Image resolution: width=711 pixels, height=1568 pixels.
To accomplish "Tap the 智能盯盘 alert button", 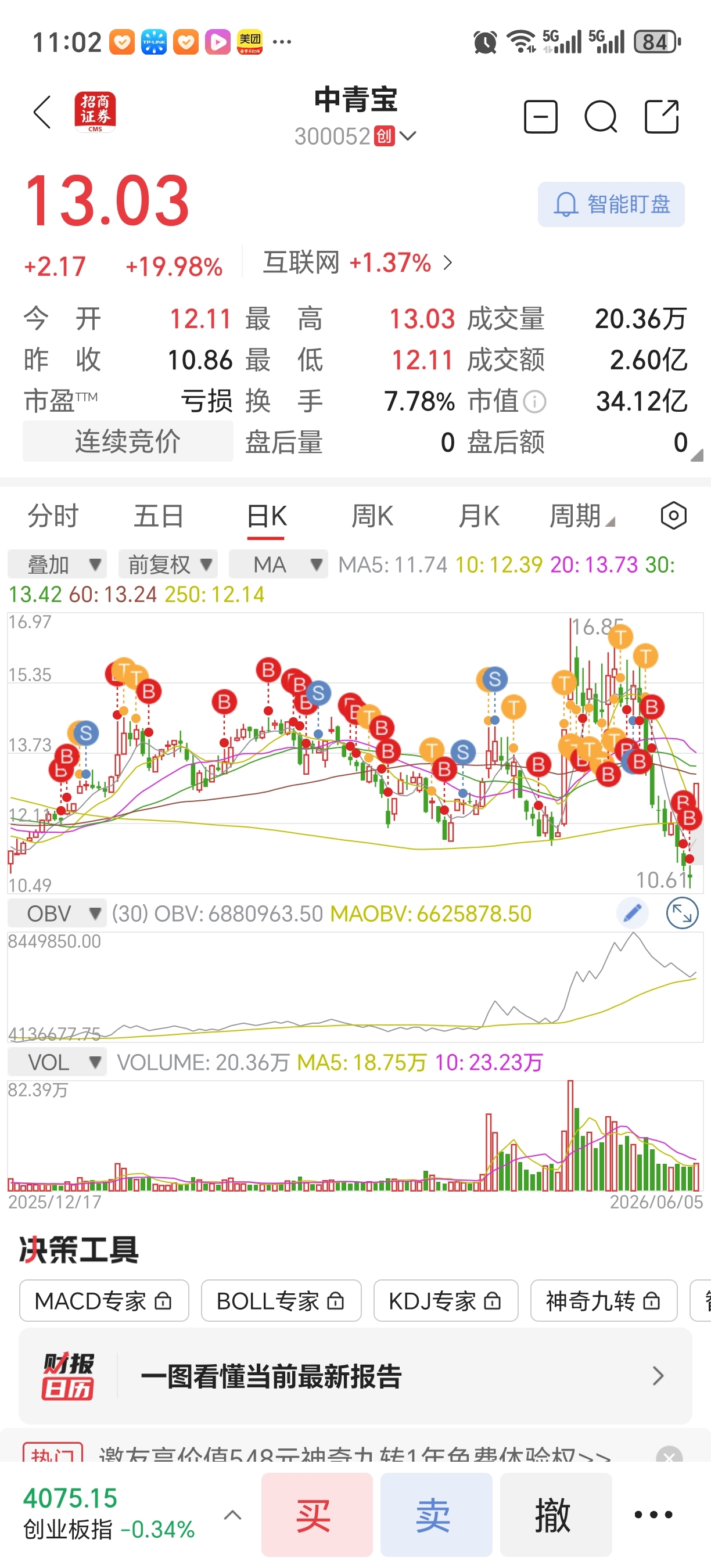I will coord(611,204).
